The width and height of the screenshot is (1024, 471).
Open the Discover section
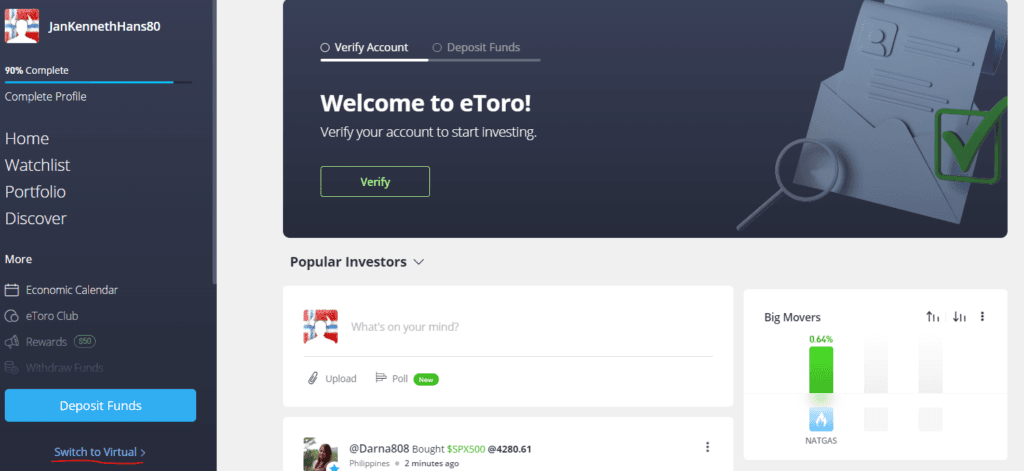coord(36,218)
